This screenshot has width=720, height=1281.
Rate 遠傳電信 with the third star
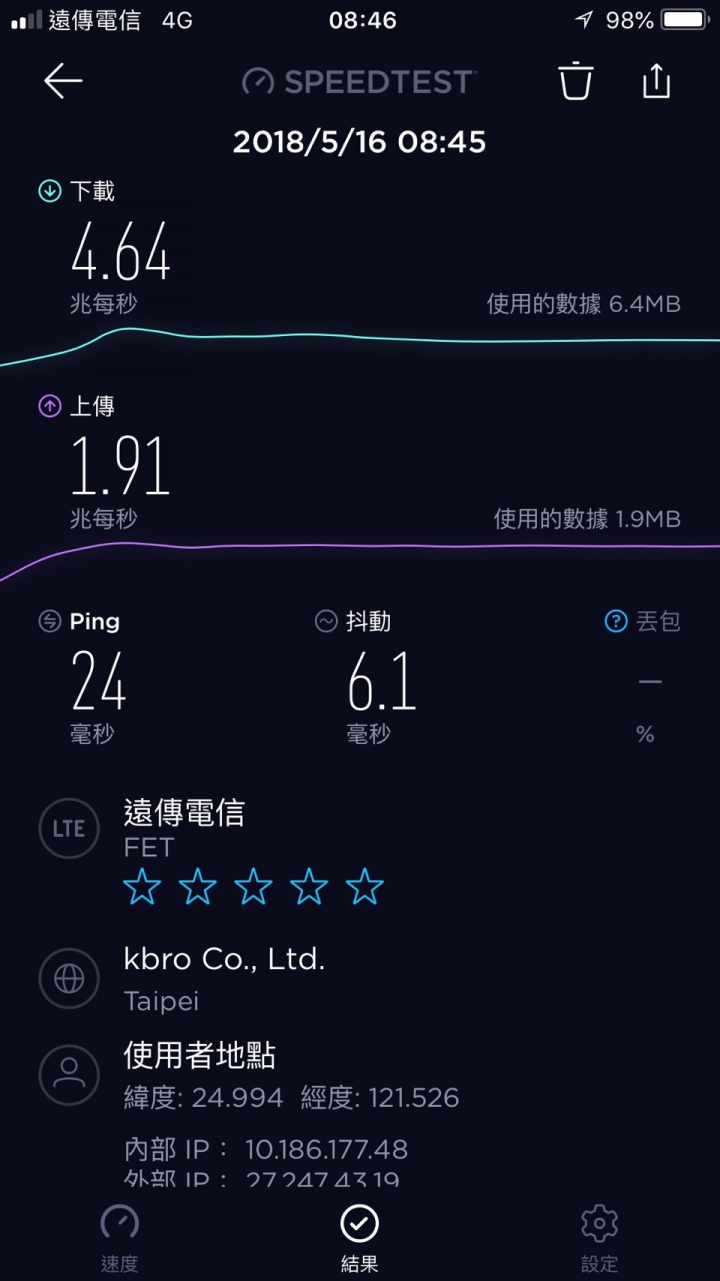[253, 886]
